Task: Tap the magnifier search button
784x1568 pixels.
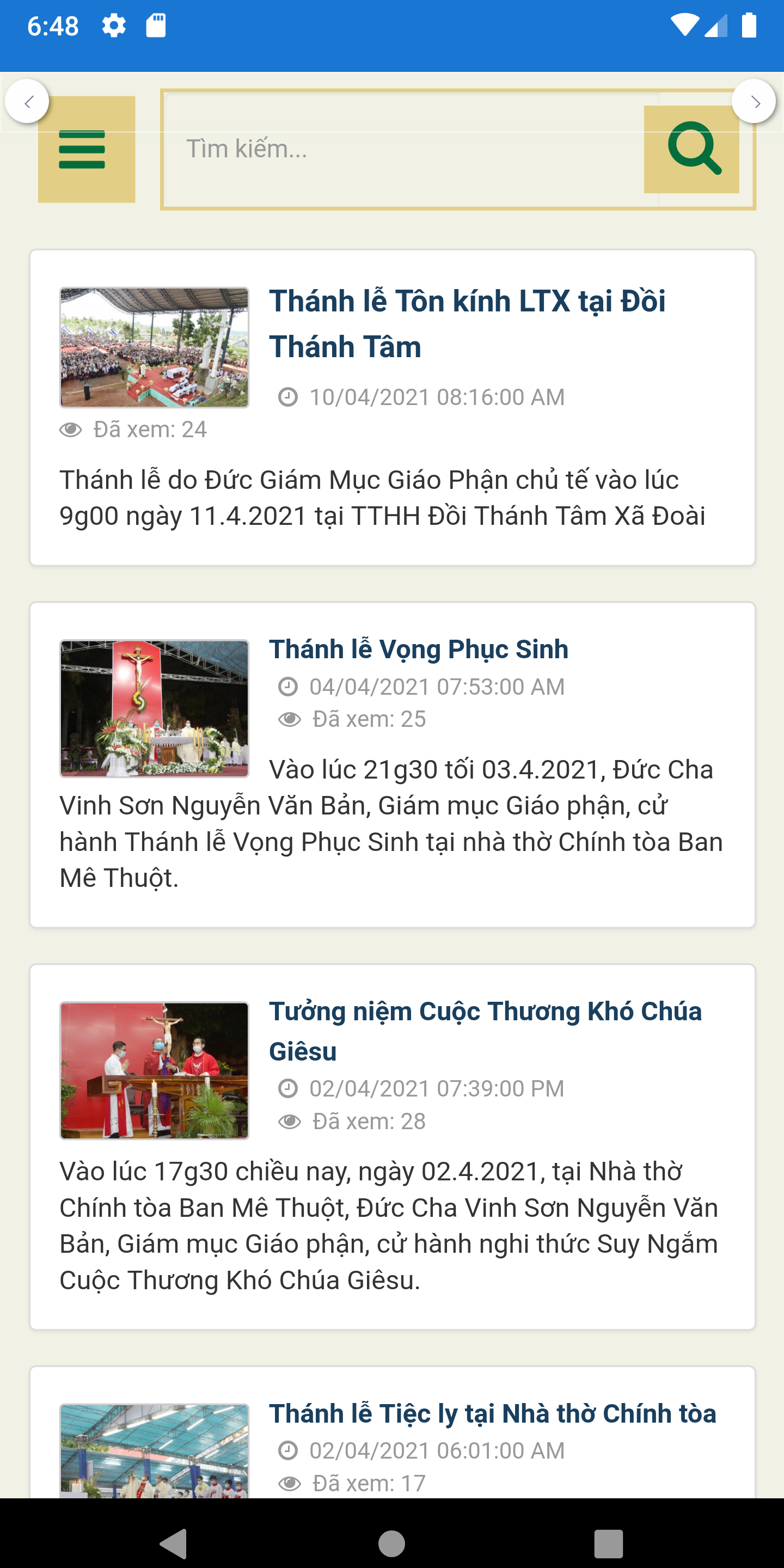Action: pos(691,149)
